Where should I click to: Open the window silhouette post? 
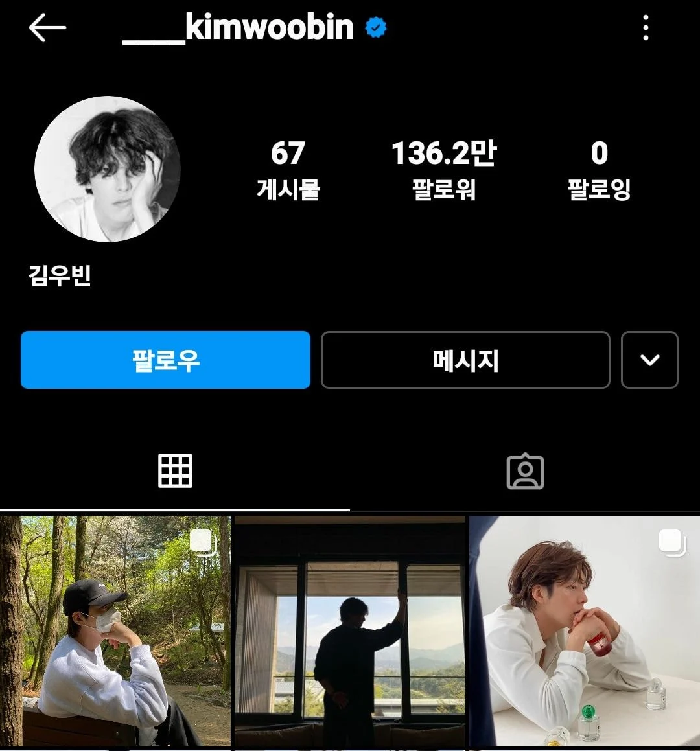click(x=350, y=631)
